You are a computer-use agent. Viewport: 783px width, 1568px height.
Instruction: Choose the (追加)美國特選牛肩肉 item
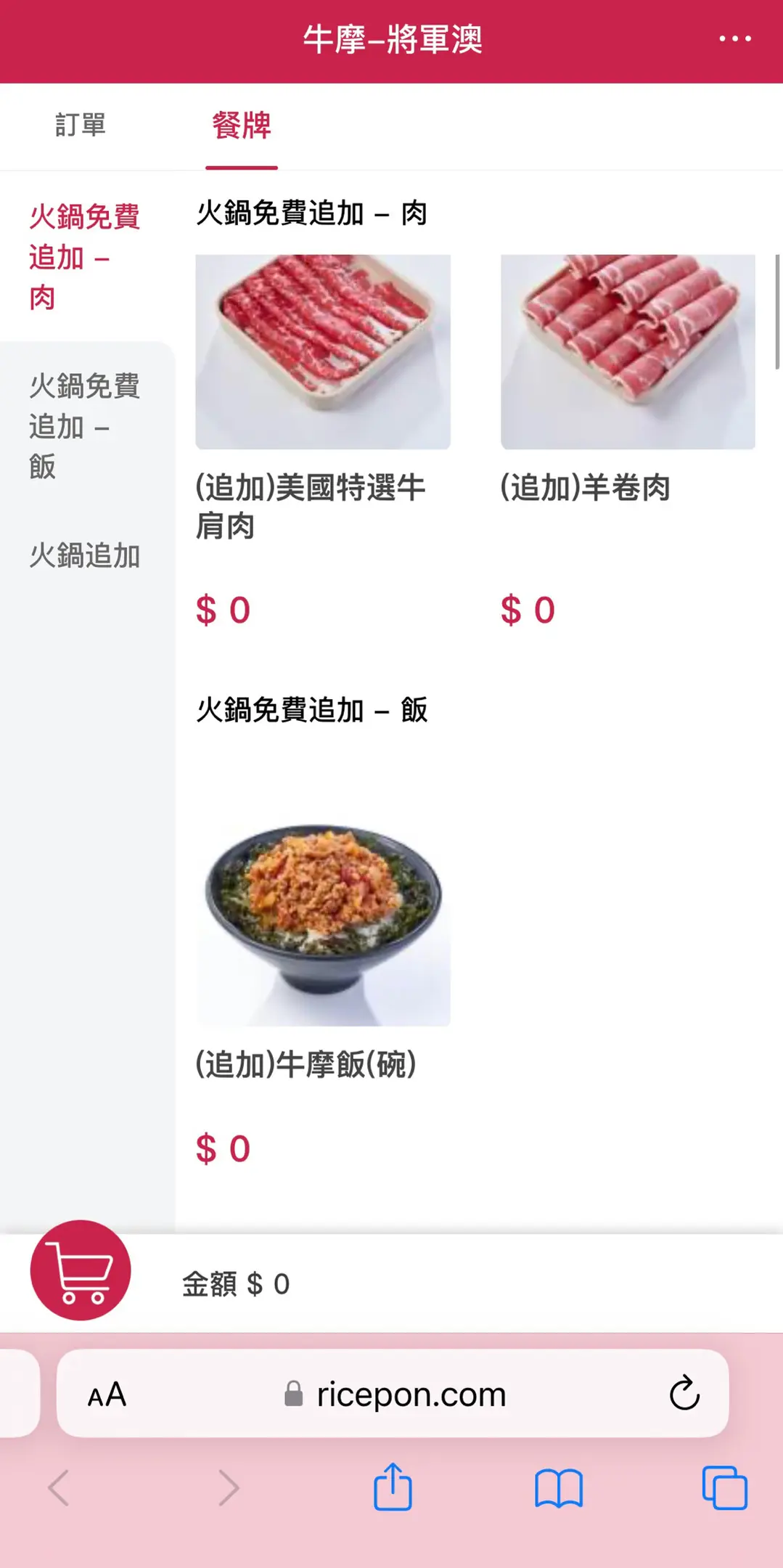(x=323, y=353)
